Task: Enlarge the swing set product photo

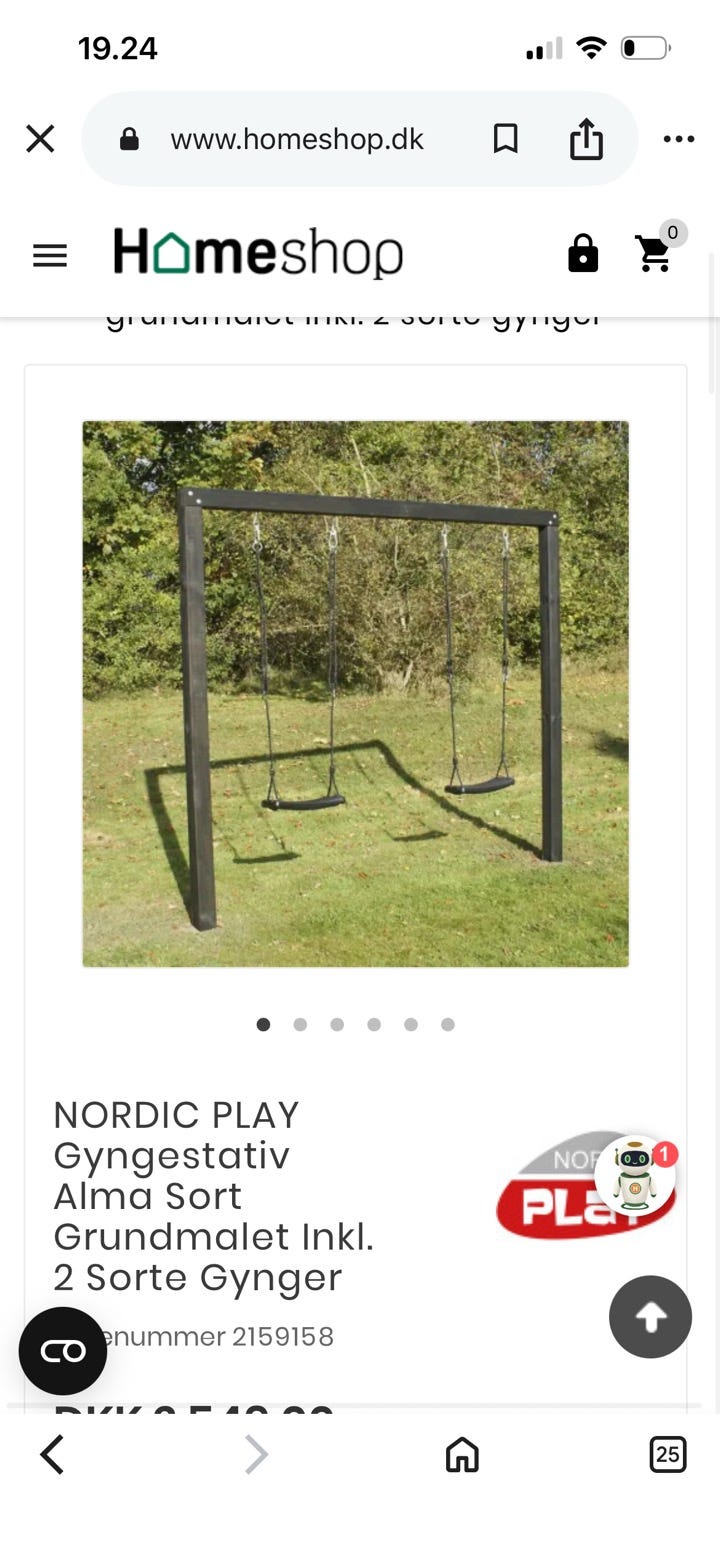Action: [x=355, y=693]
